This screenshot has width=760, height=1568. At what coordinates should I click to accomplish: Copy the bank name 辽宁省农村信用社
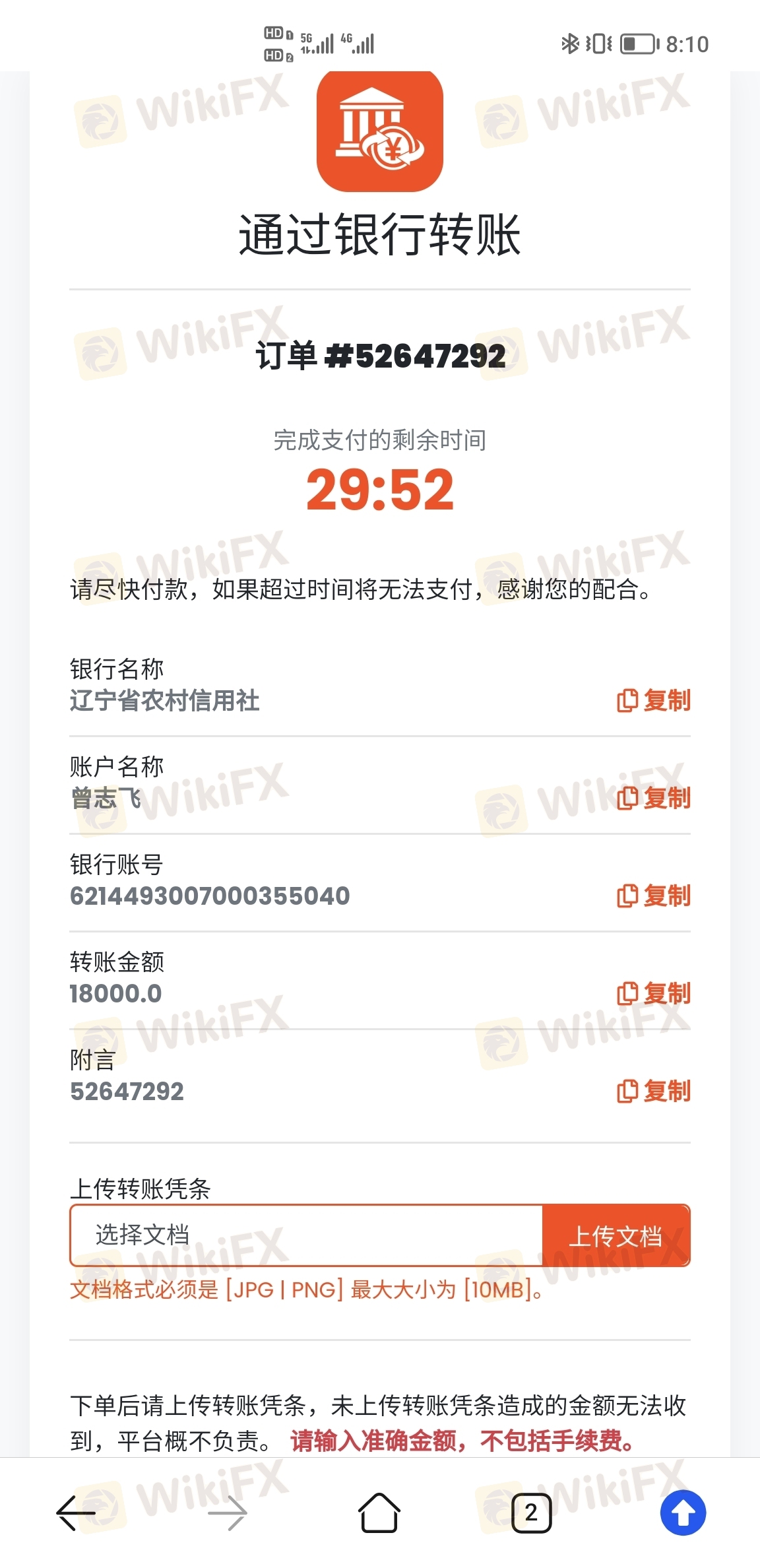pyautogui.click(x=654, y=700)
